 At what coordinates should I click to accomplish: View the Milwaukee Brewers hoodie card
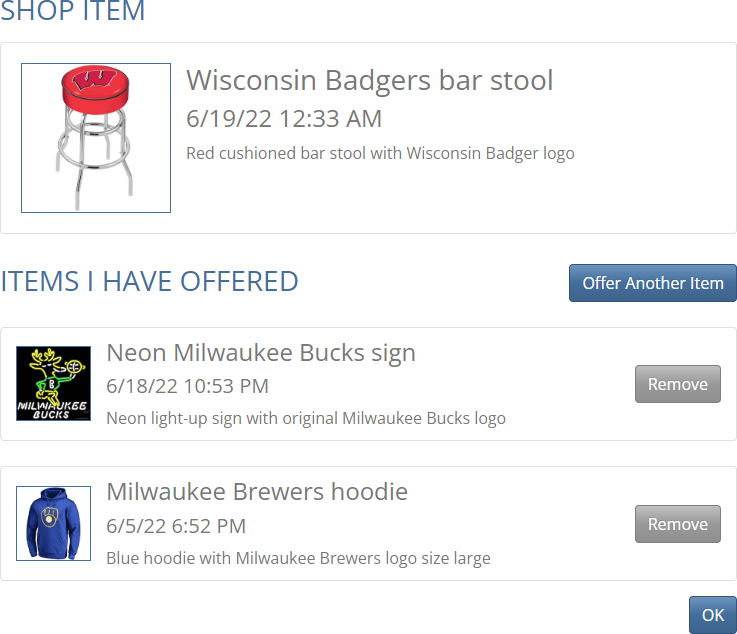[257, 492]
